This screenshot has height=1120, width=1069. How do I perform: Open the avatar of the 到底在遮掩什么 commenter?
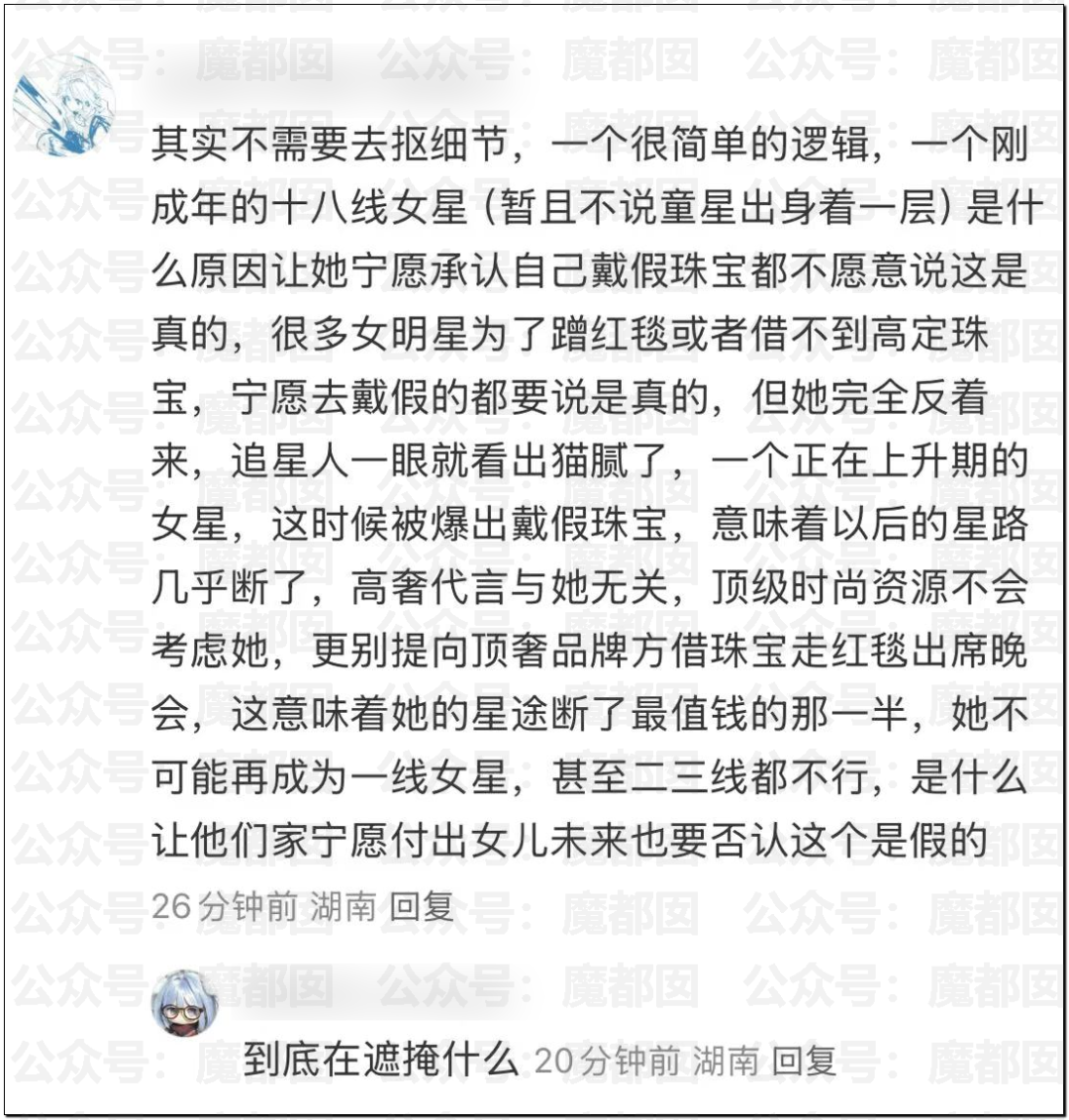point(184,1002)
